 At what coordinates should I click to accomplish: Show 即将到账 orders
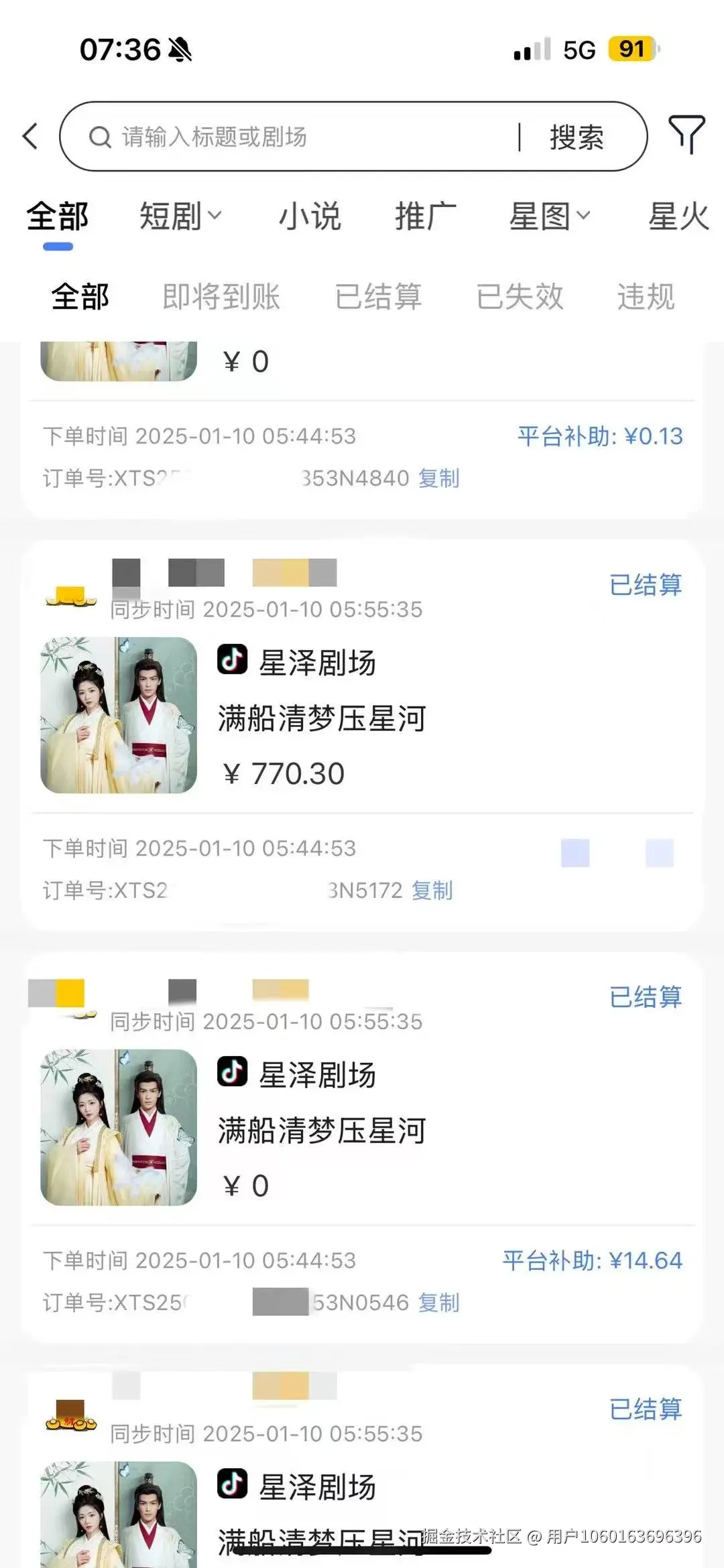click(x=221, y=296)
